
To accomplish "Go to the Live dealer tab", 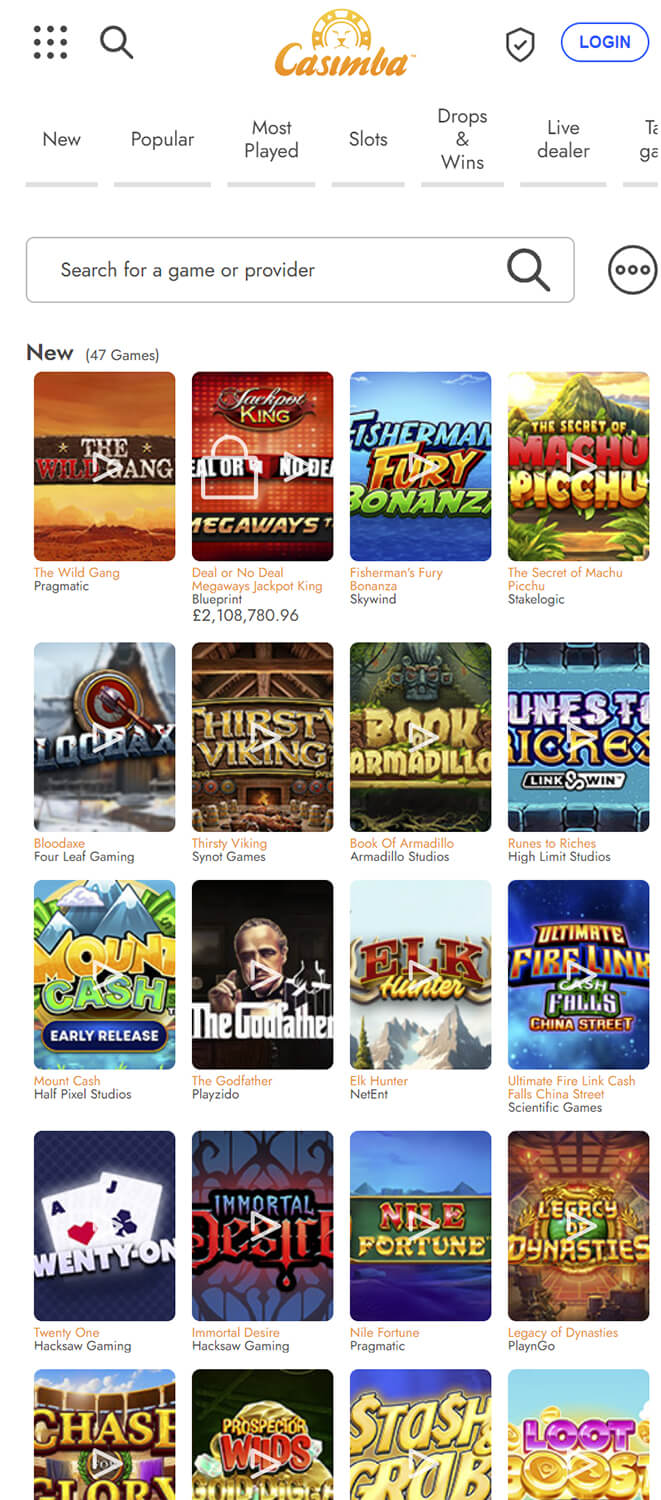I will 563,140.
